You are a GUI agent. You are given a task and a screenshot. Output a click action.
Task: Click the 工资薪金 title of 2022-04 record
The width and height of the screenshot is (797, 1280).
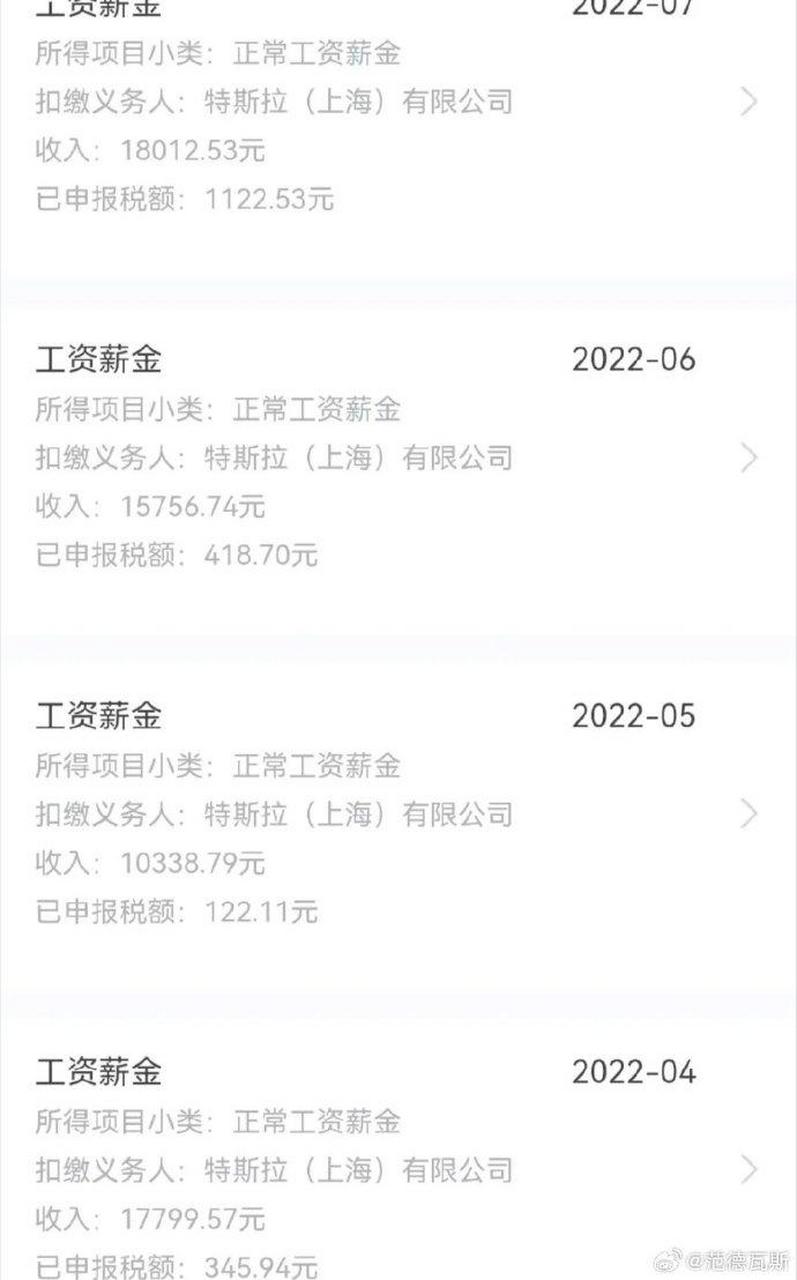point(95,1070)
